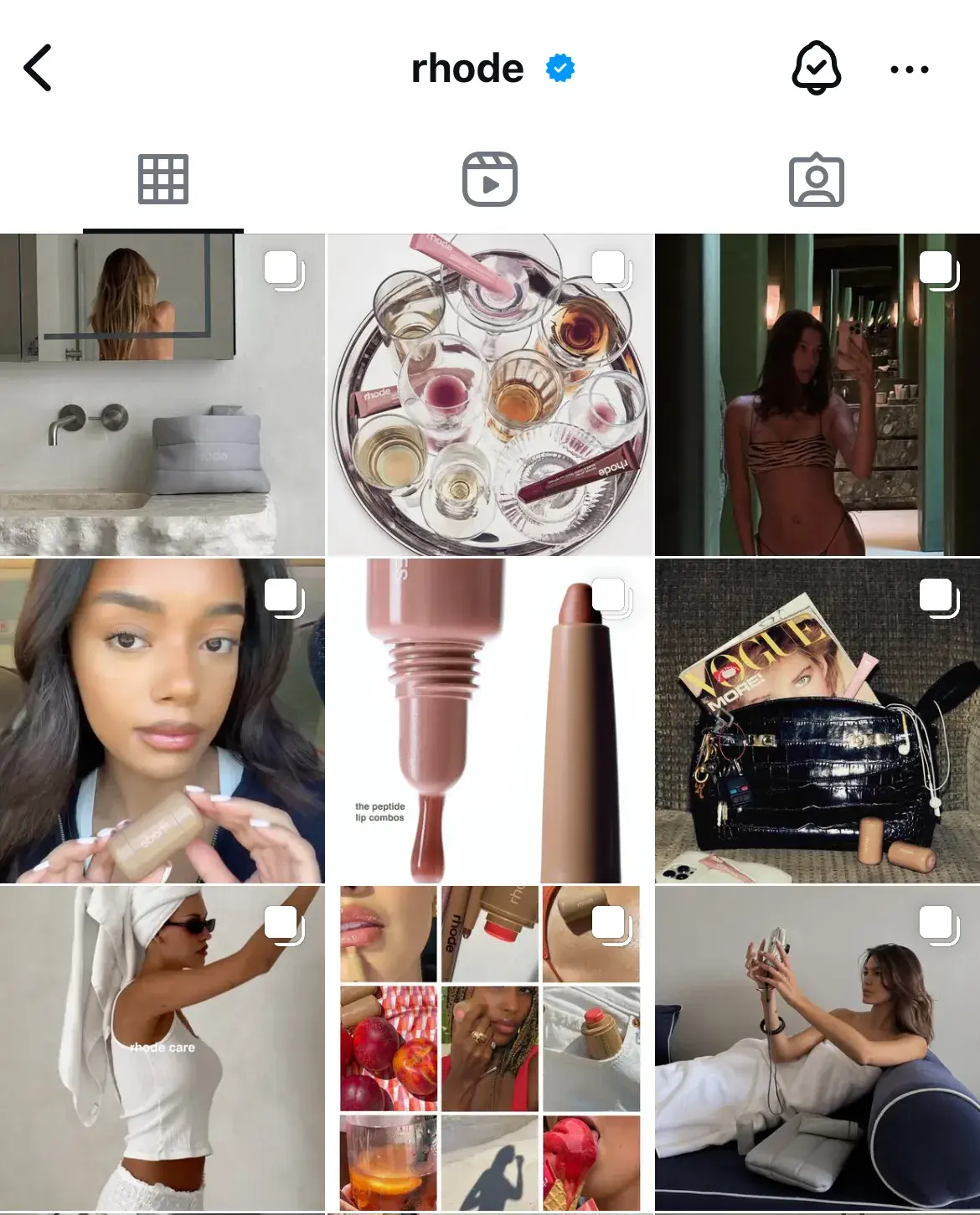Open the notification bell settings

pyautogui.click(x=816, y=69)
